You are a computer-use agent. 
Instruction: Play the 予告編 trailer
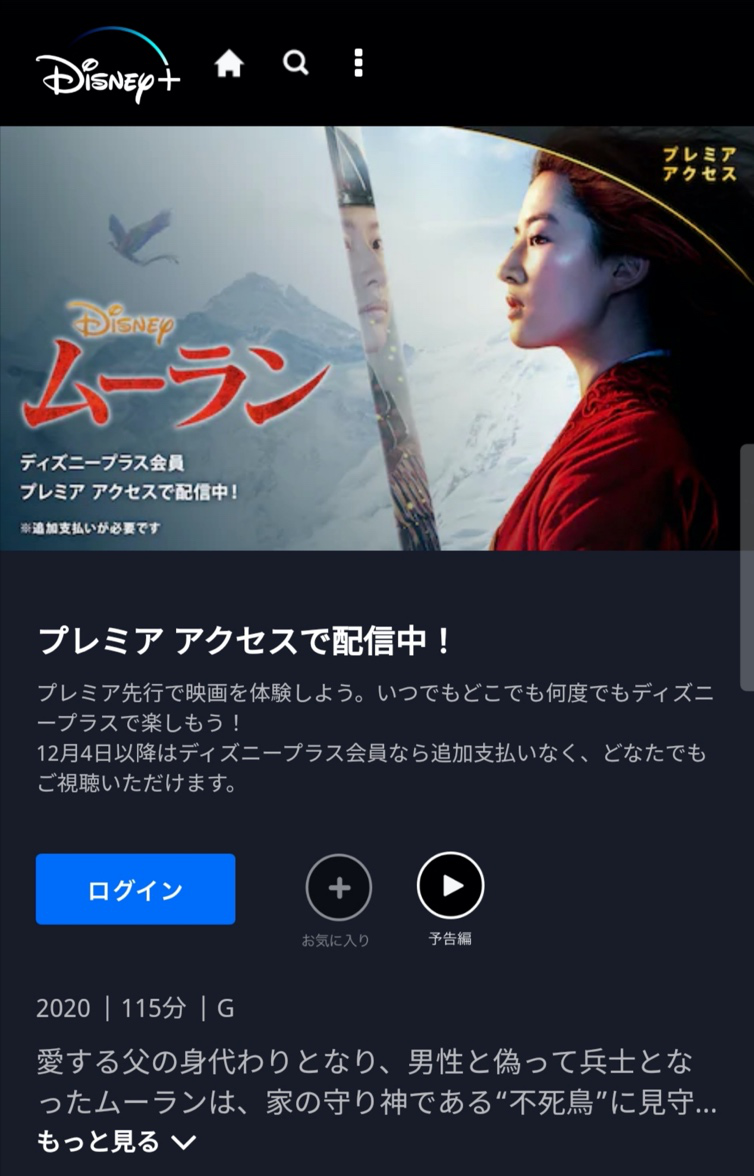[451, 885]
